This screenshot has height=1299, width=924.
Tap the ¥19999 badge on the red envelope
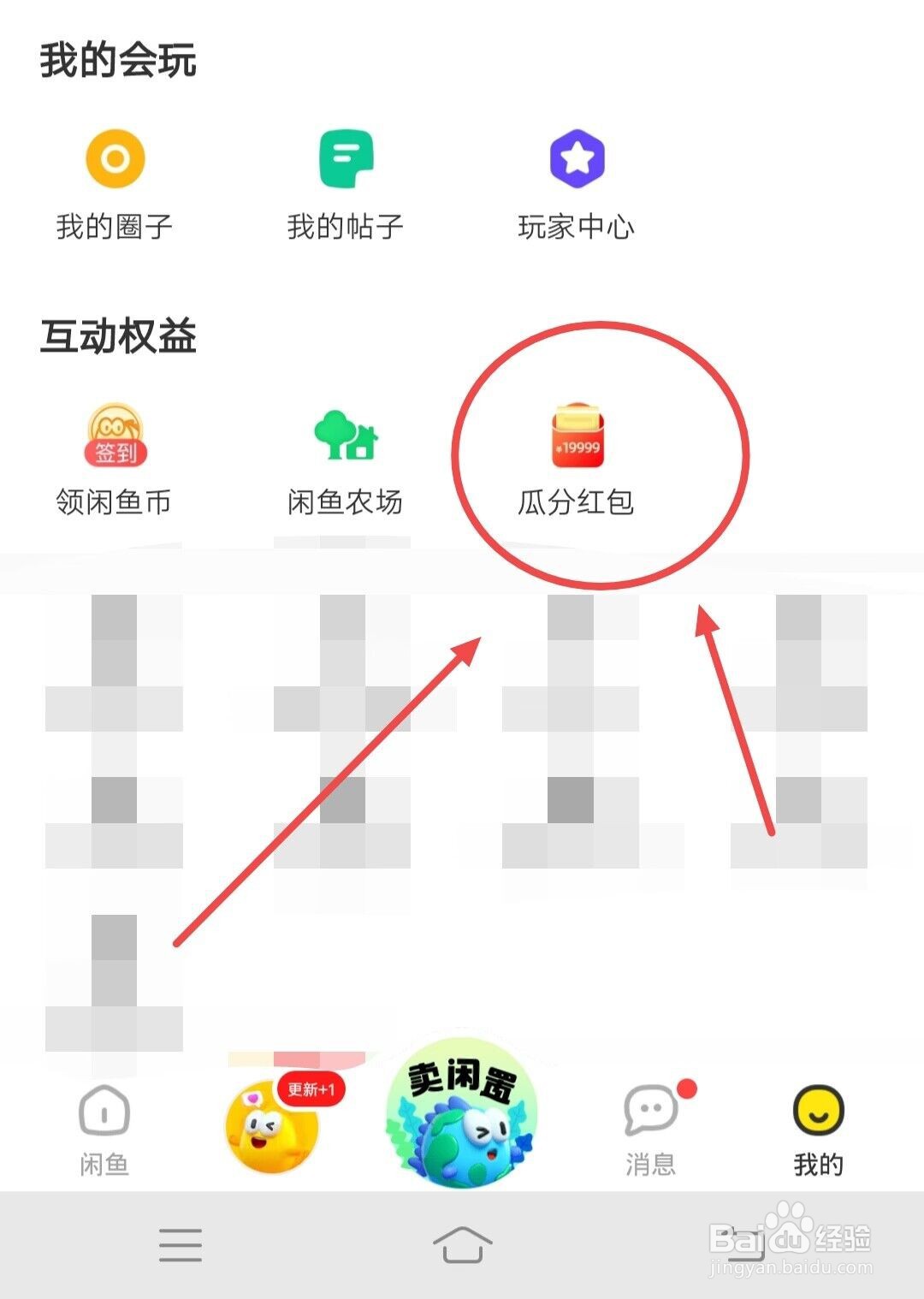tap(579, 446)
